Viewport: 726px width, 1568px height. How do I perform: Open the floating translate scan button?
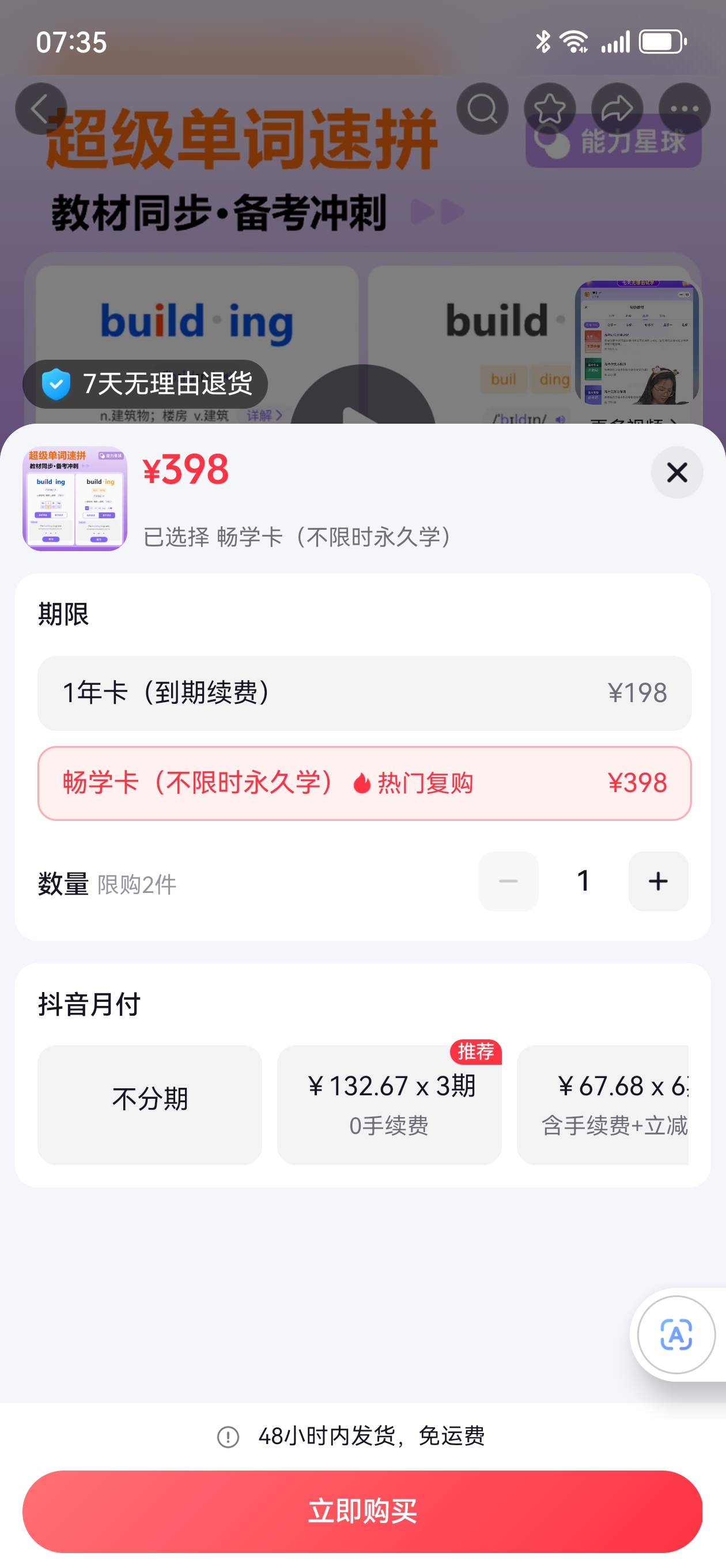point(675,1335)
